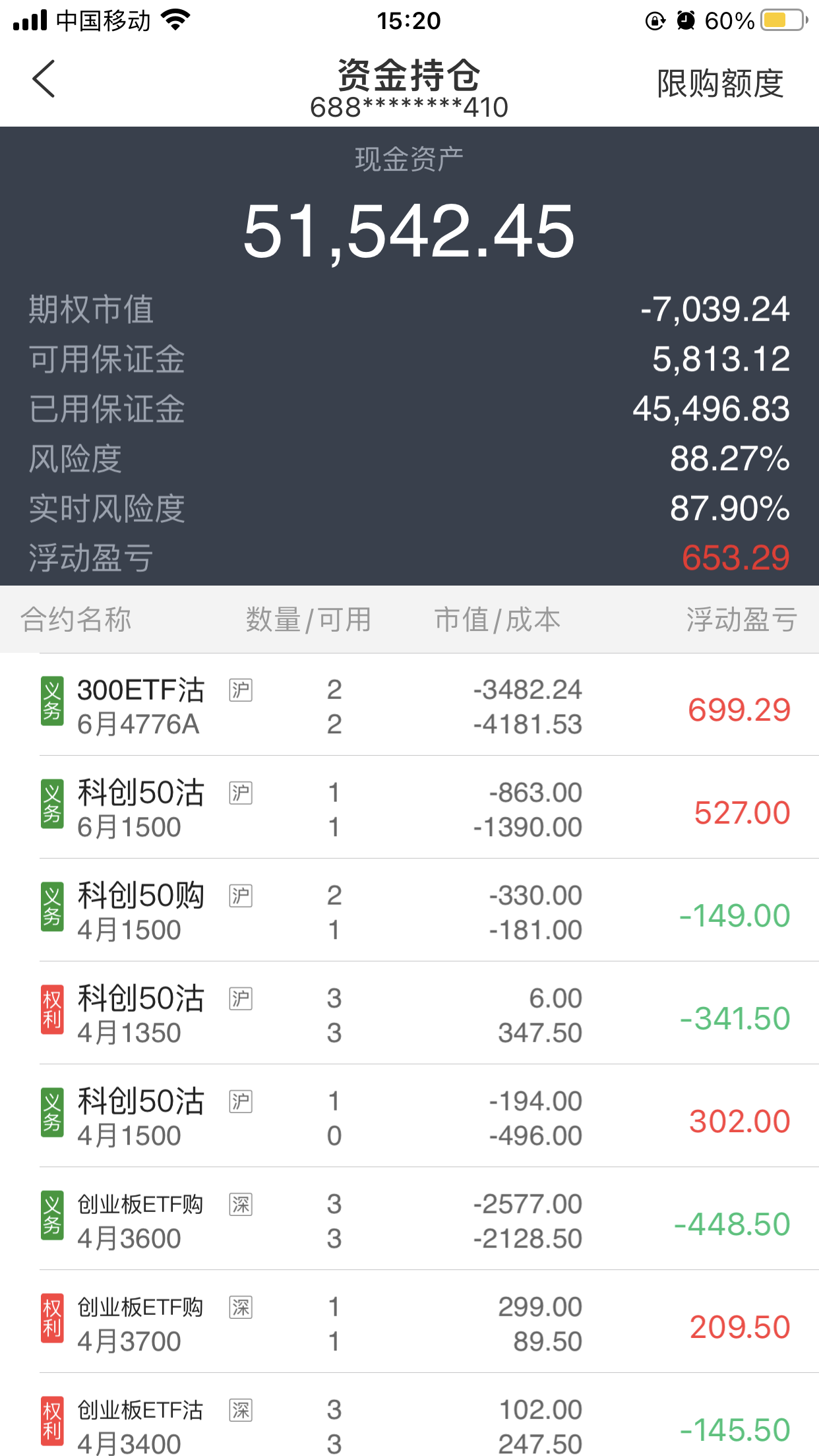Open 限购额度 in the header

[720, 84]
